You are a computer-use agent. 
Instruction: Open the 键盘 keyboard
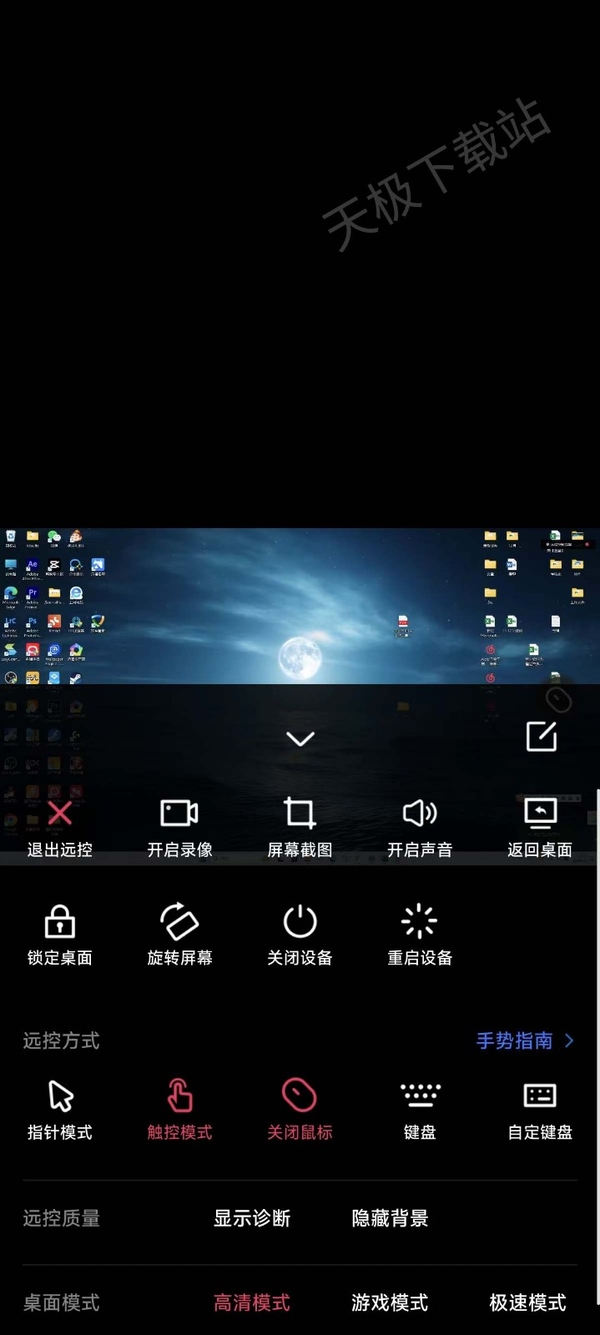[x=420, y=1110]
